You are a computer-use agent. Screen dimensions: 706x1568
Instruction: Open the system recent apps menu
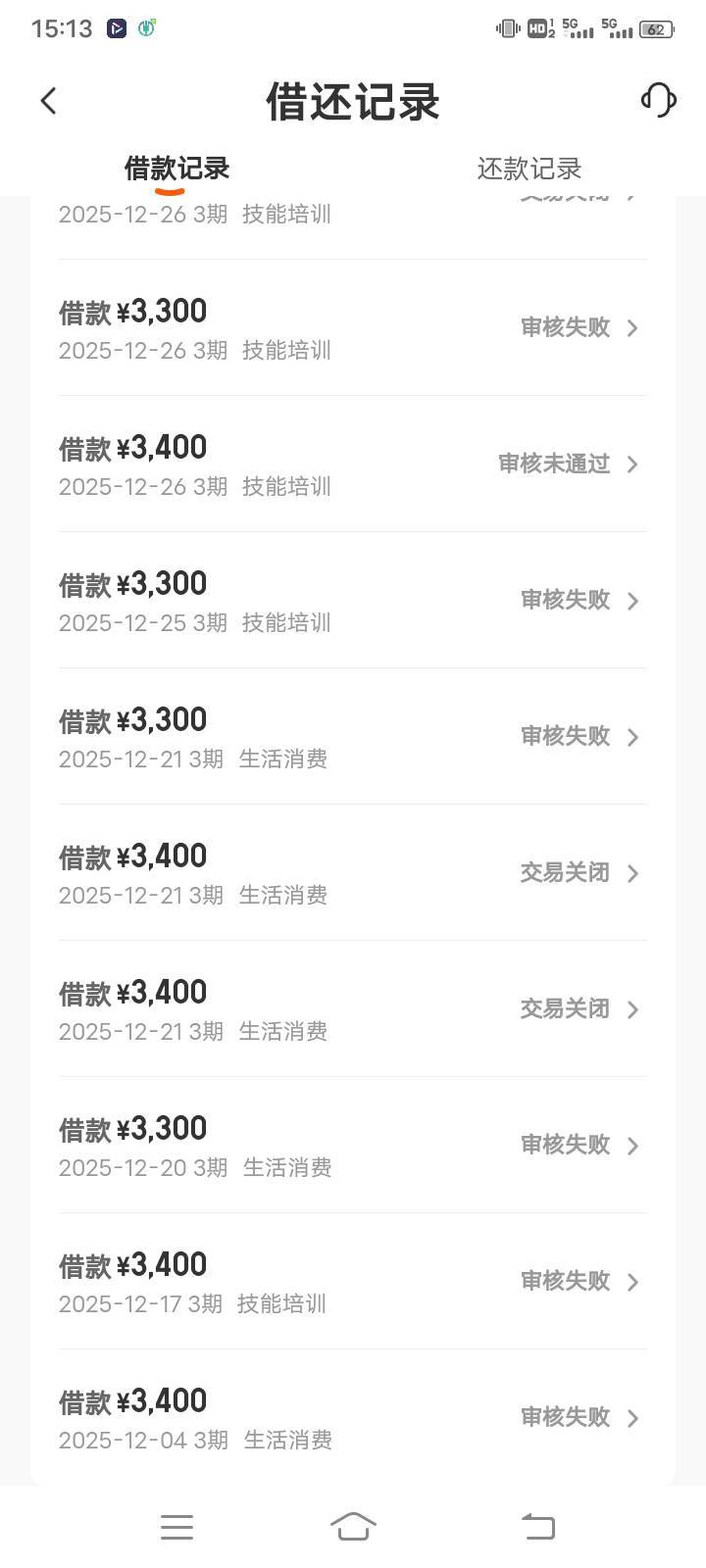(x=176, y=1526)
